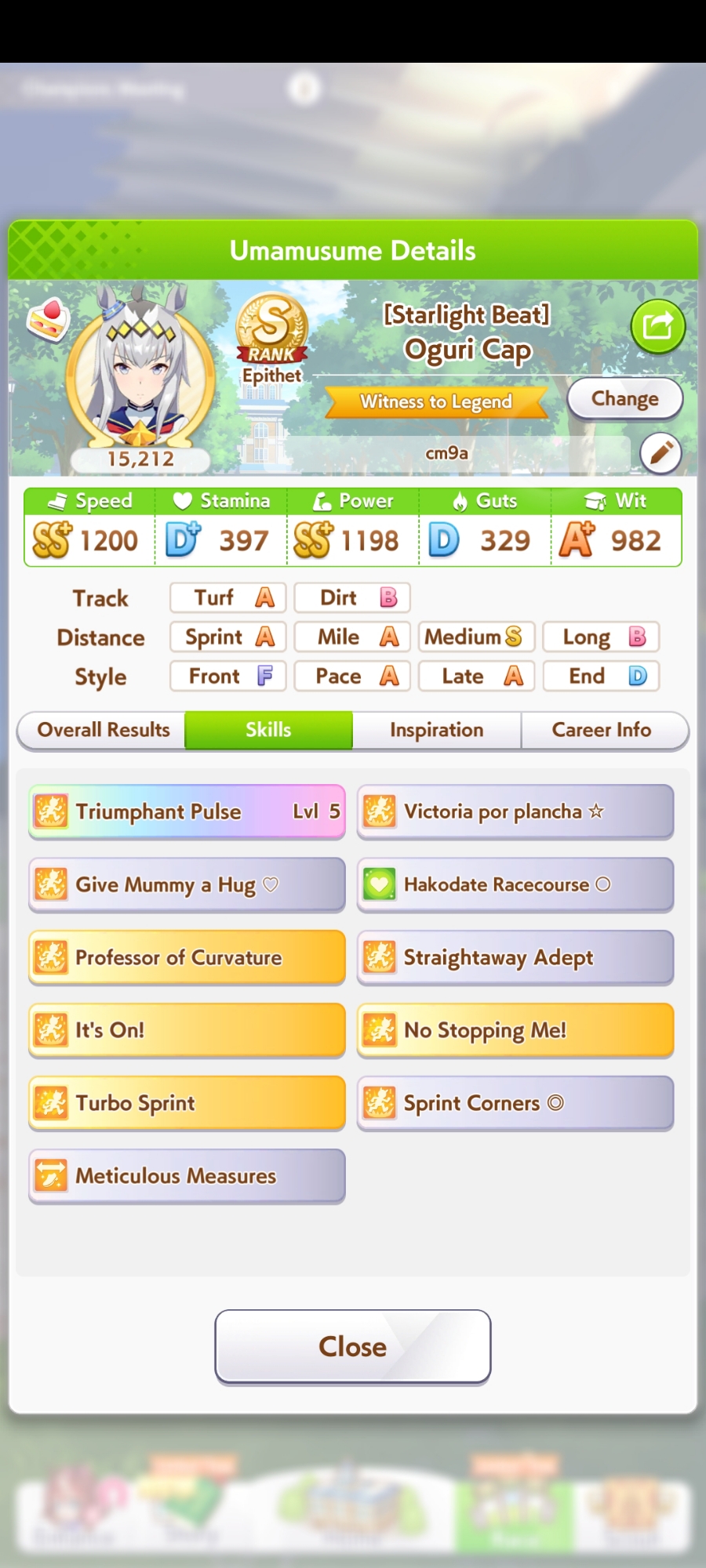
Task: Tap Professor of Curvature skill
Action: 187,957
